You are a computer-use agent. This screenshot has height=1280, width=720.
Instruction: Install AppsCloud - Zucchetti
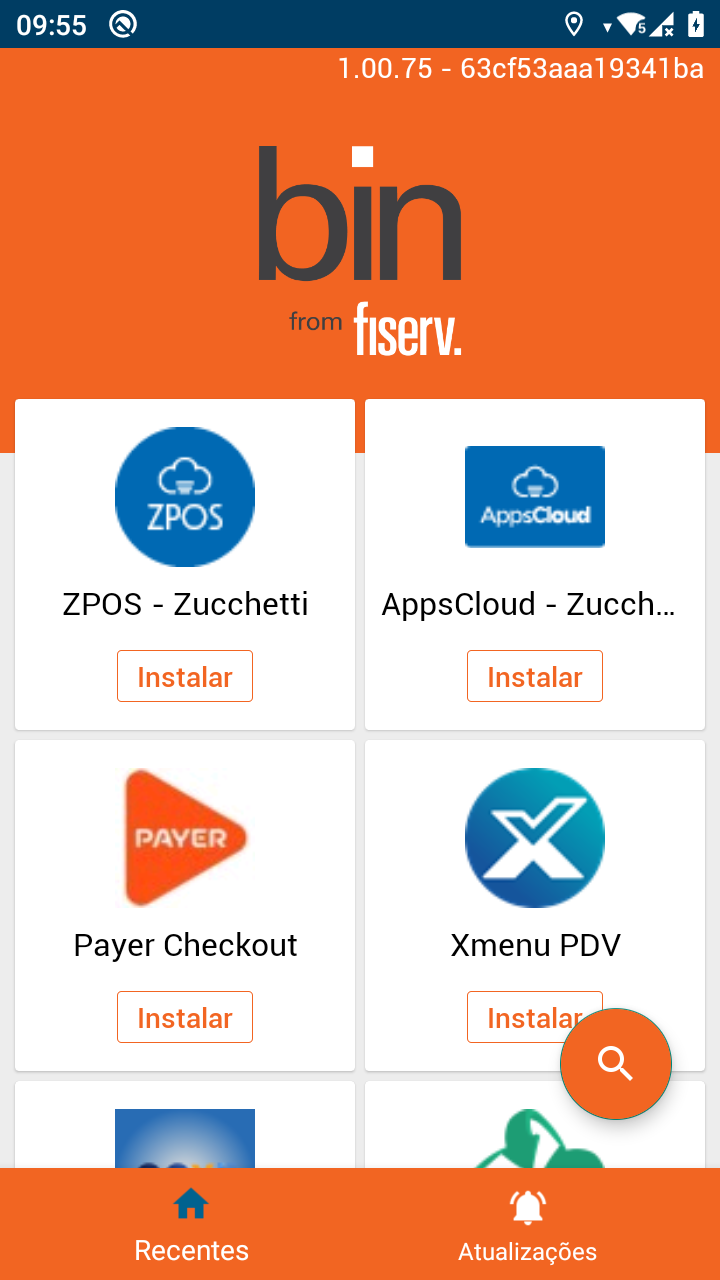click(x=535, y=677)
